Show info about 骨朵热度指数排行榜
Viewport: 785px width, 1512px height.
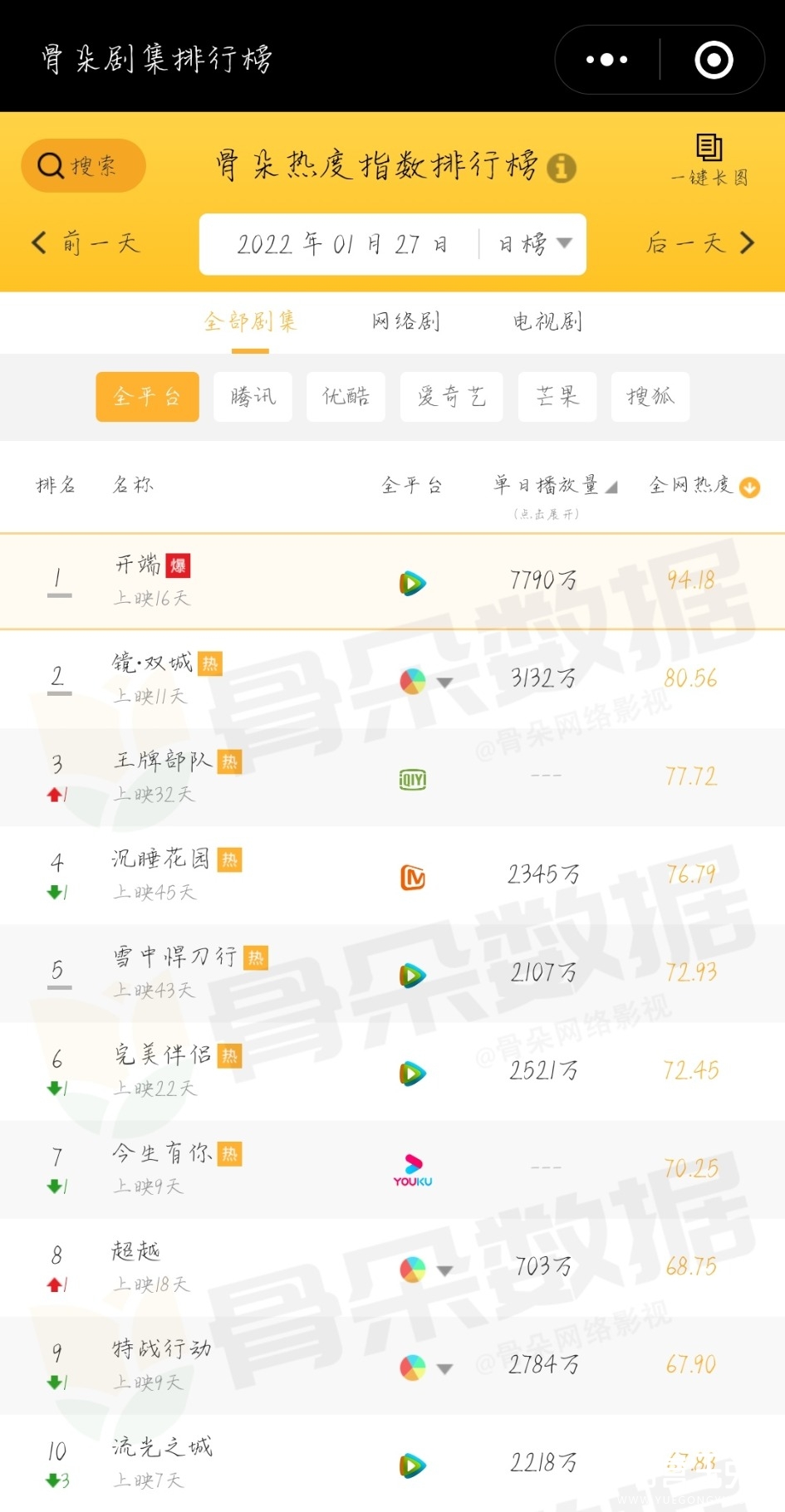562,168
